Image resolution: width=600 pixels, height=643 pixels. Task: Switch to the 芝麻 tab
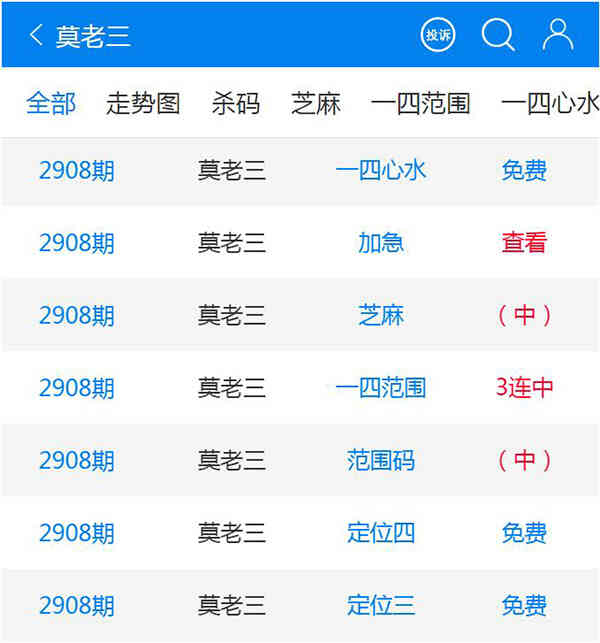316,103
